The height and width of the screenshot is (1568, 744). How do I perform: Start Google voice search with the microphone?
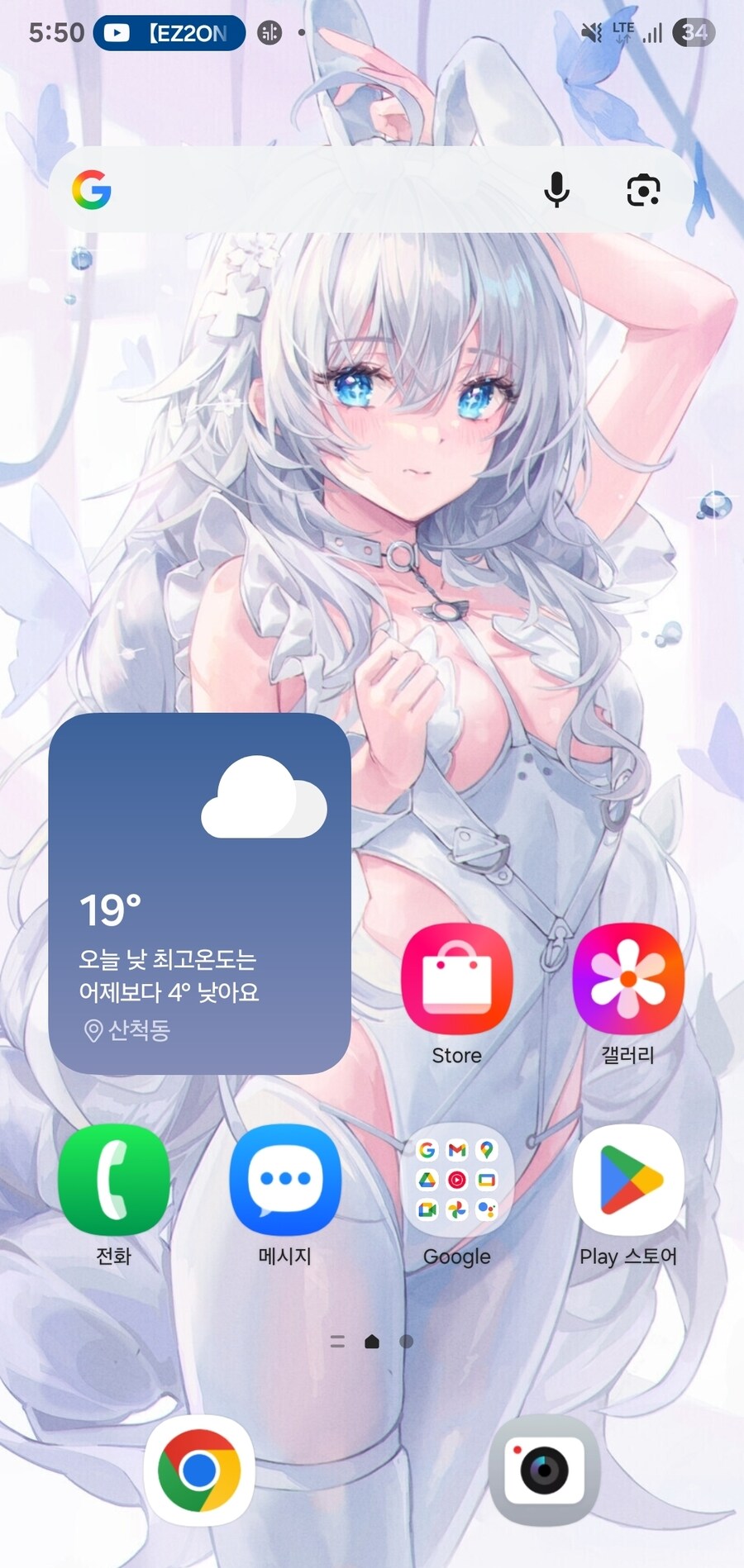[x=556, y=190]
